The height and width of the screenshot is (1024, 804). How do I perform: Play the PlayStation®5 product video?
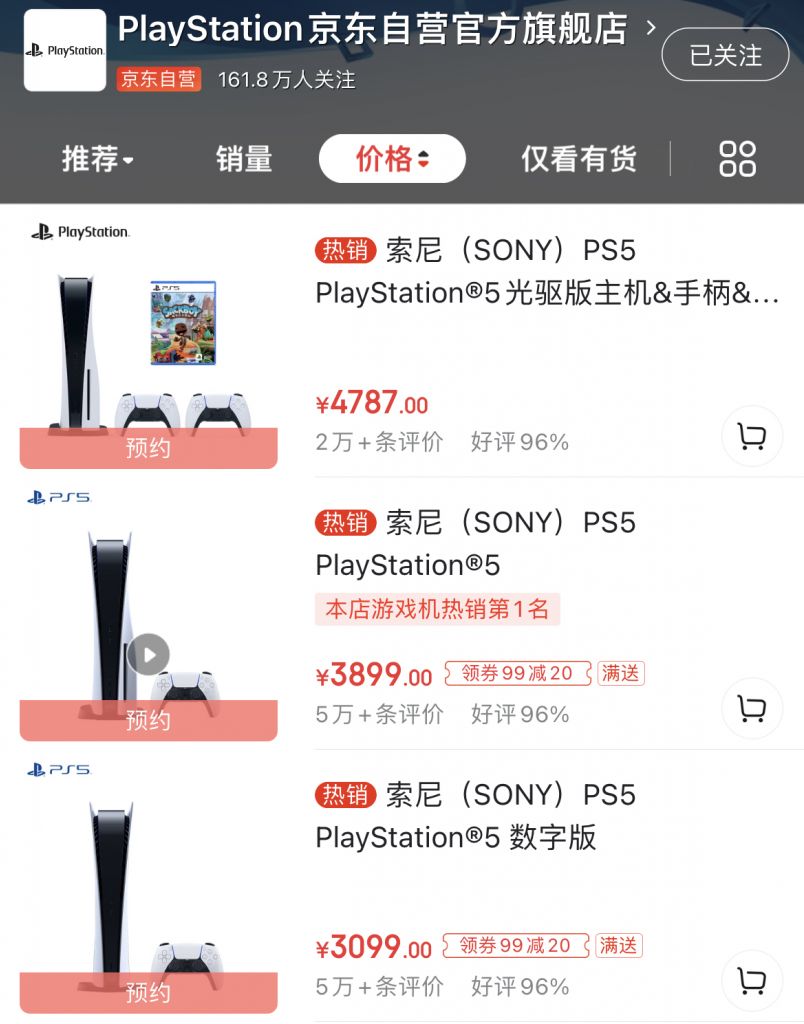[148, 655]
